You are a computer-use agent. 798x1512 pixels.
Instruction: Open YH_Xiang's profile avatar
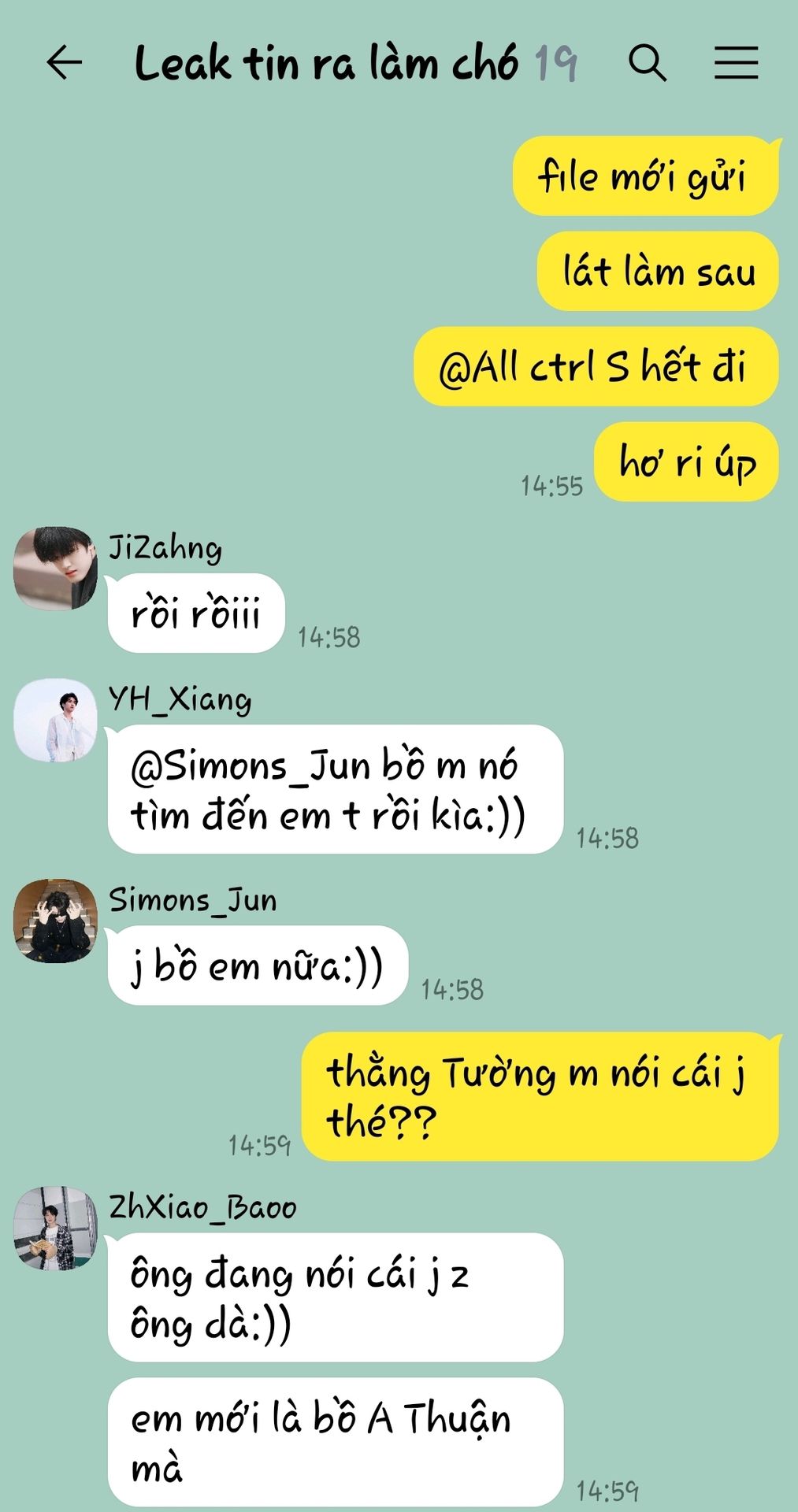click(x=54, y=720)
